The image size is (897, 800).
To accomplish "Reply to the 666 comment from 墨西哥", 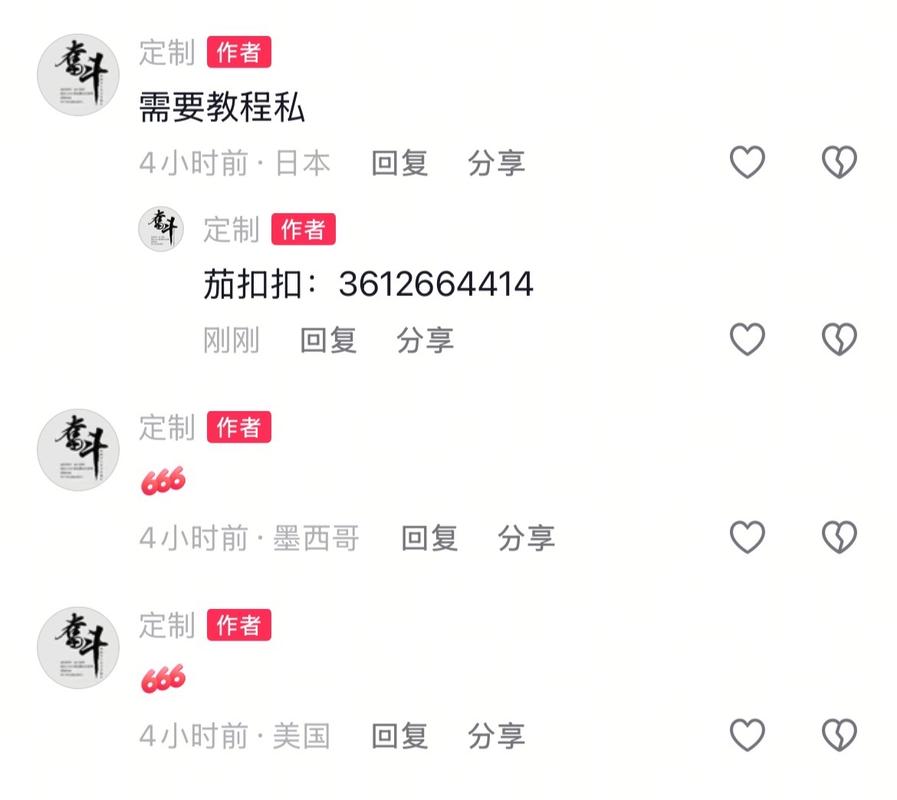I will [x=430, y=538].
